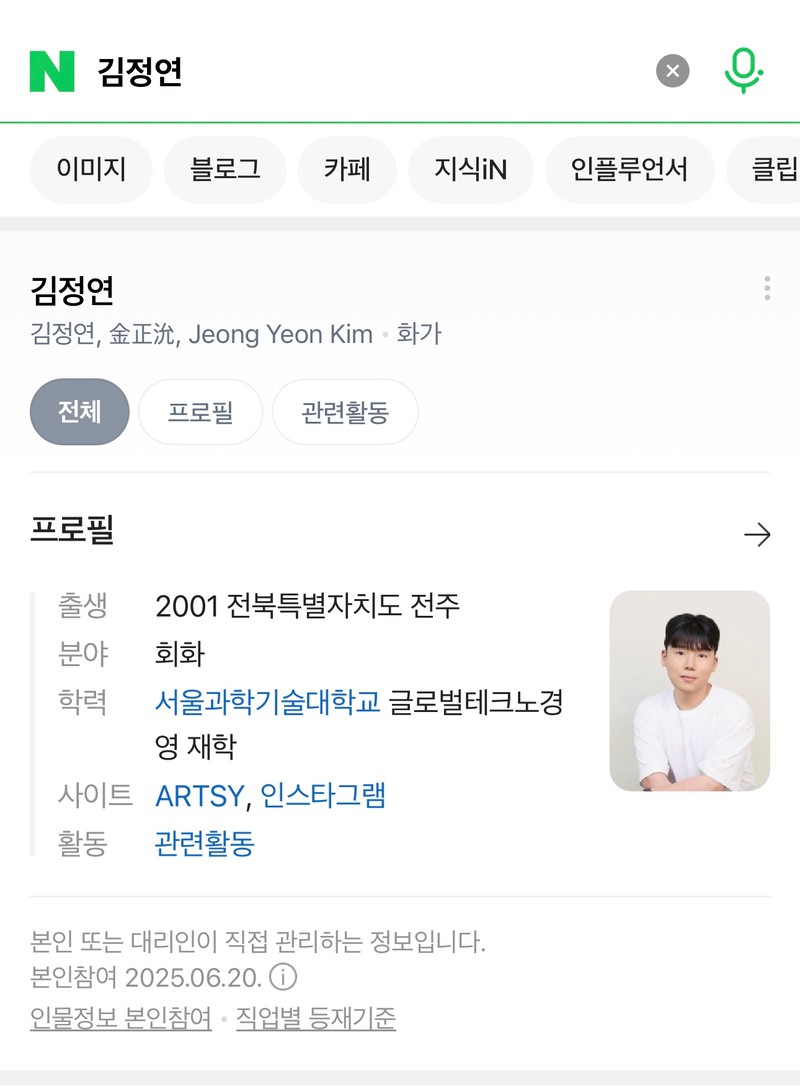Tap the Naver N logo
800x1086 pixels.
52,71
